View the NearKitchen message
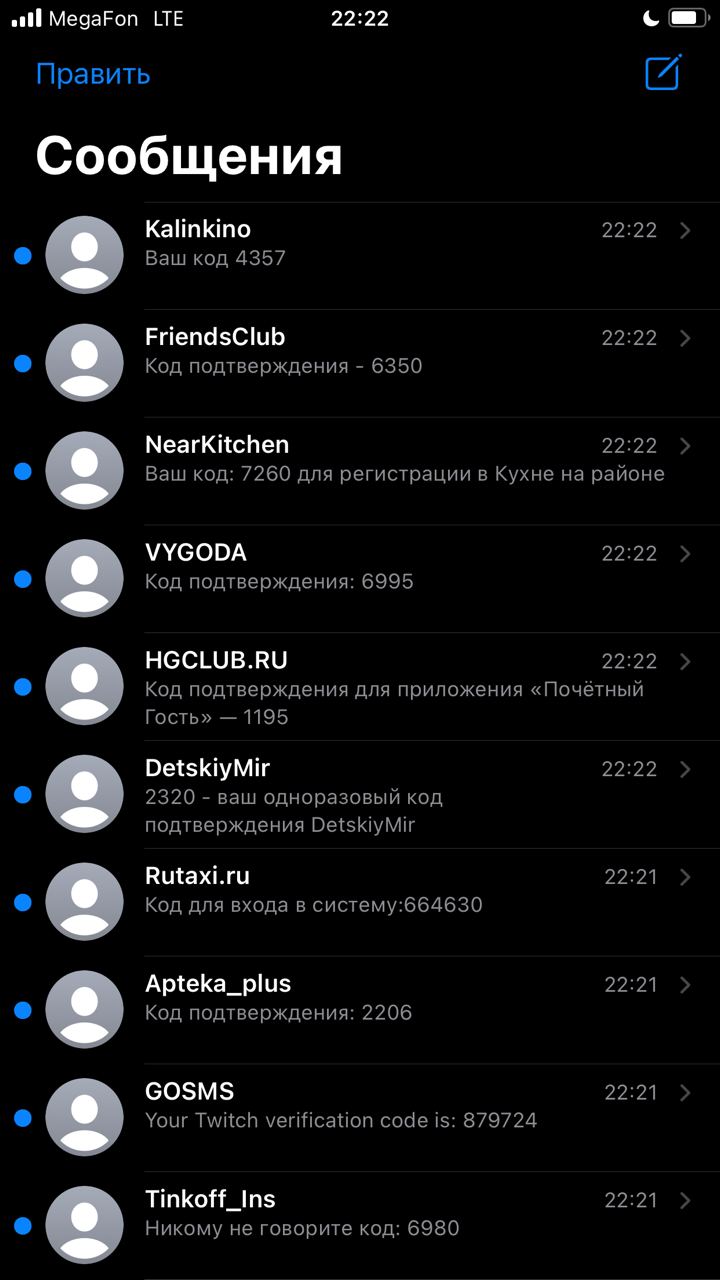 (360, 471)
